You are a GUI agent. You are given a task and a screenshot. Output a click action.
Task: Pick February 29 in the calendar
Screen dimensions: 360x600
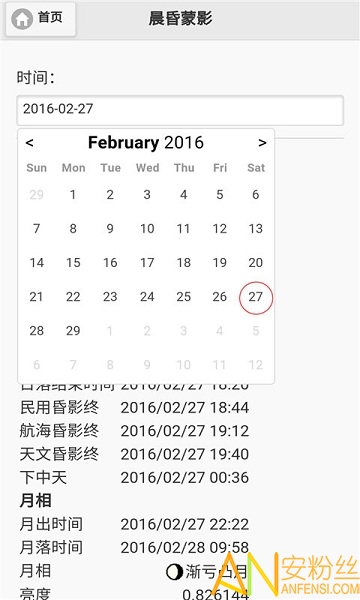click(73, 331)
